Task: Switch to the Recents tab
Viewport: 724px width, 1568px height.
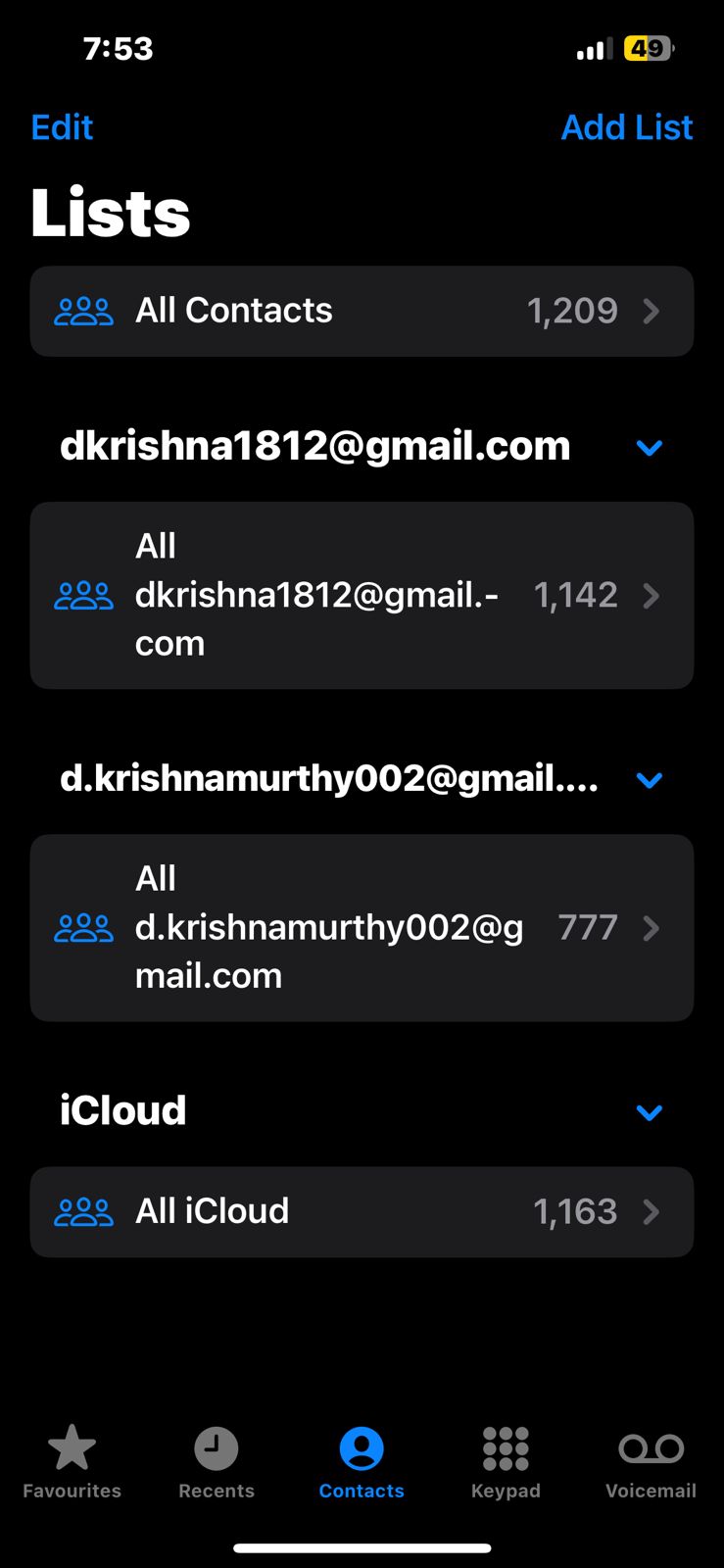Action: tap(217, 1462)
